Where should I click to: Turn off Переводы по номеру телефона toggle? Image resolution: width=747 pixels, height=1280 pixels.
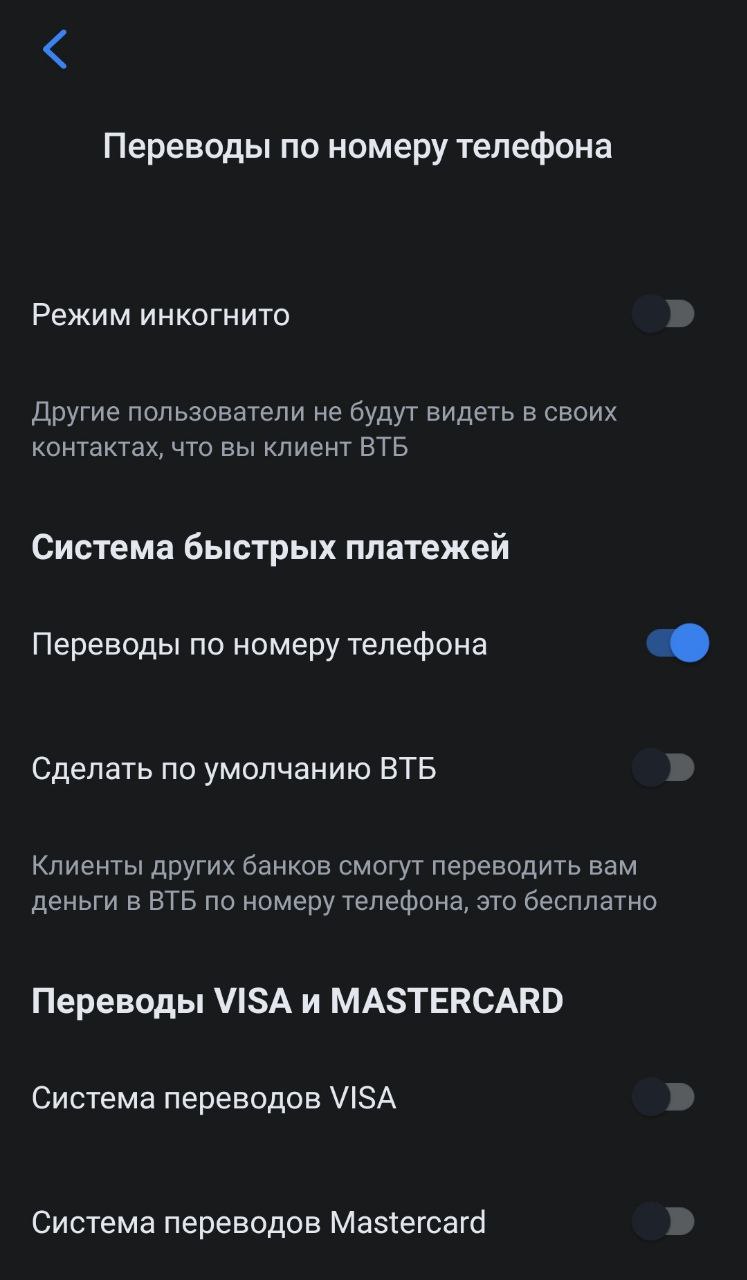[x=677, y=643]
